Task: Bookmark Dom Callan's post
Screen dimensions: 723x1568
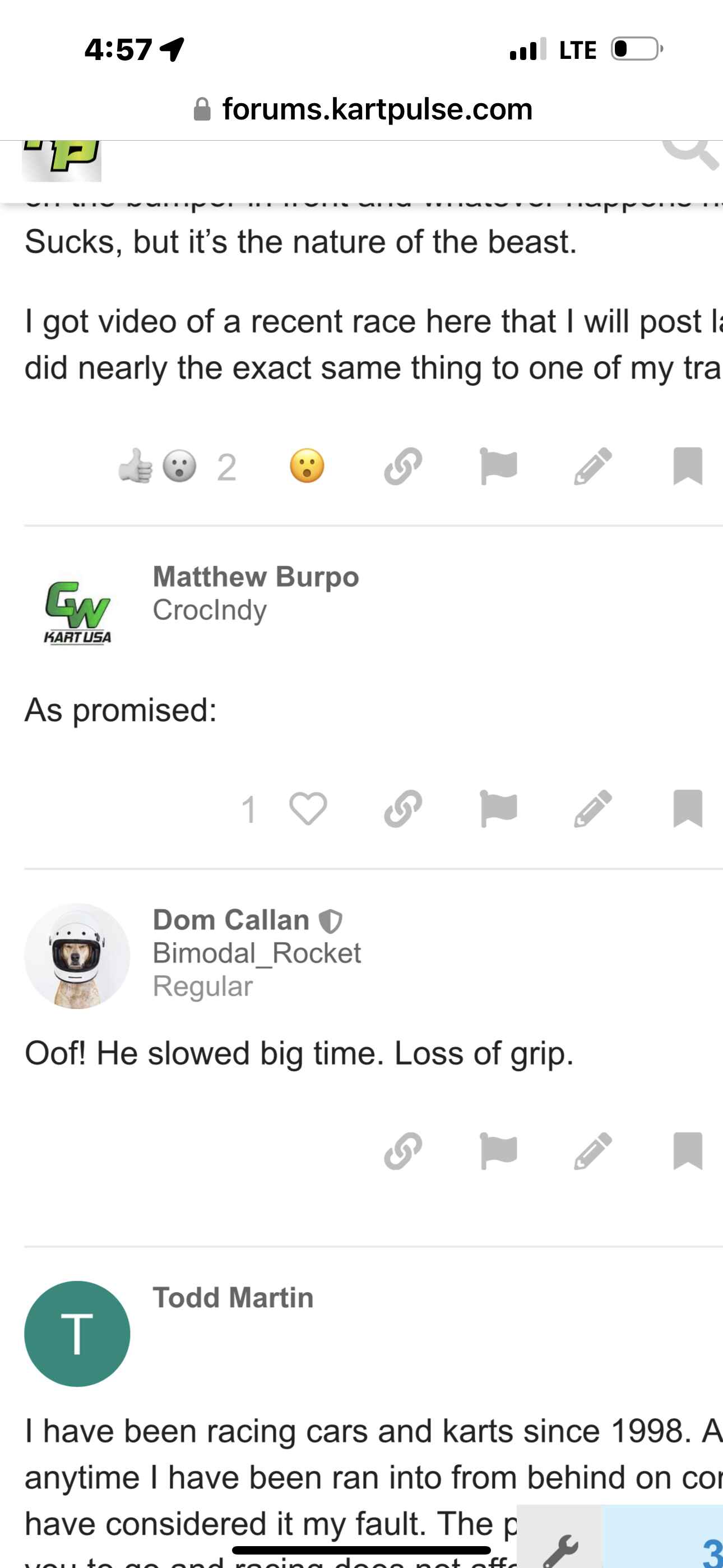Action: click(688, 1151)
